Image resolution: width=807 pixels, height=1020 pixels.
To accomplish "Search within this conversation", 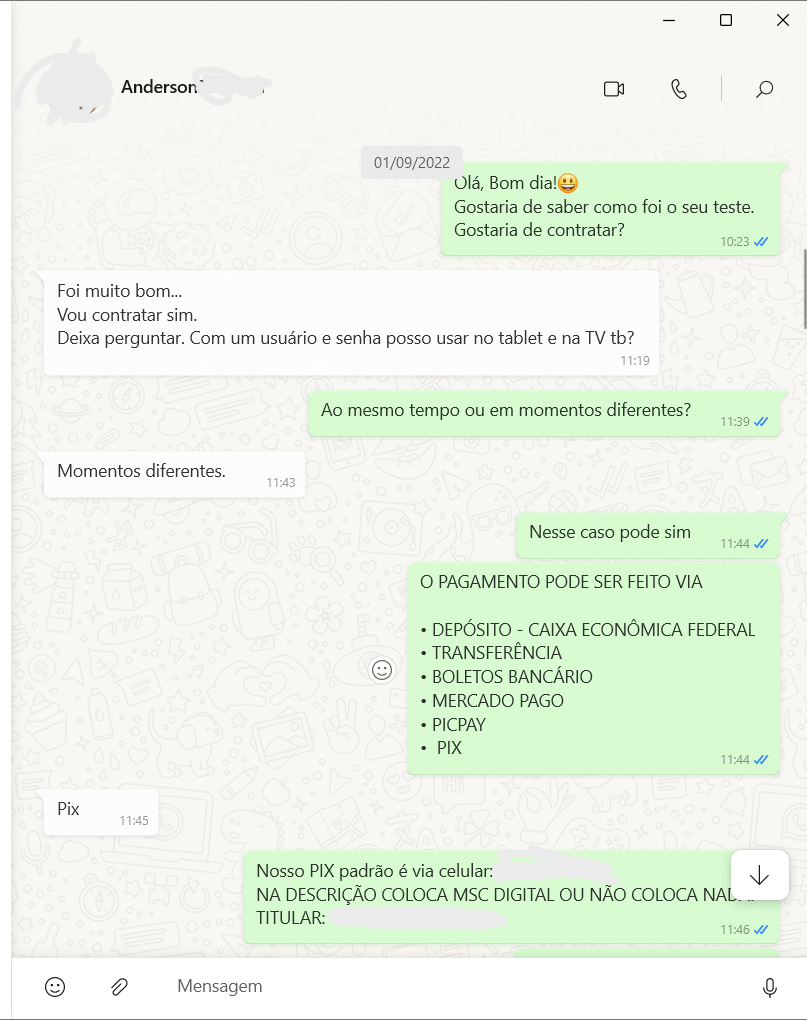I will click(x=764, y=89).
